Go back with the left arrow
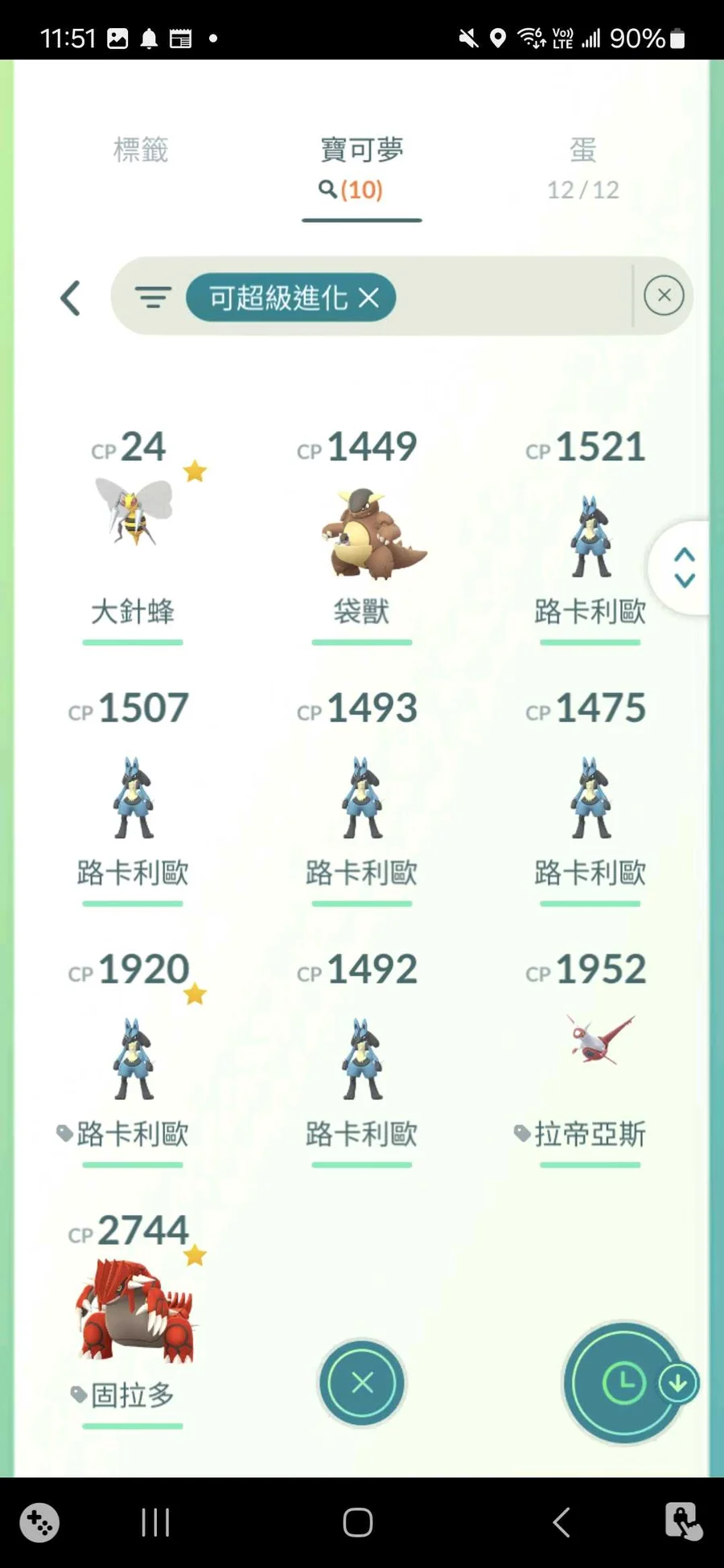724x1568 pixels. tap(71, 298)
